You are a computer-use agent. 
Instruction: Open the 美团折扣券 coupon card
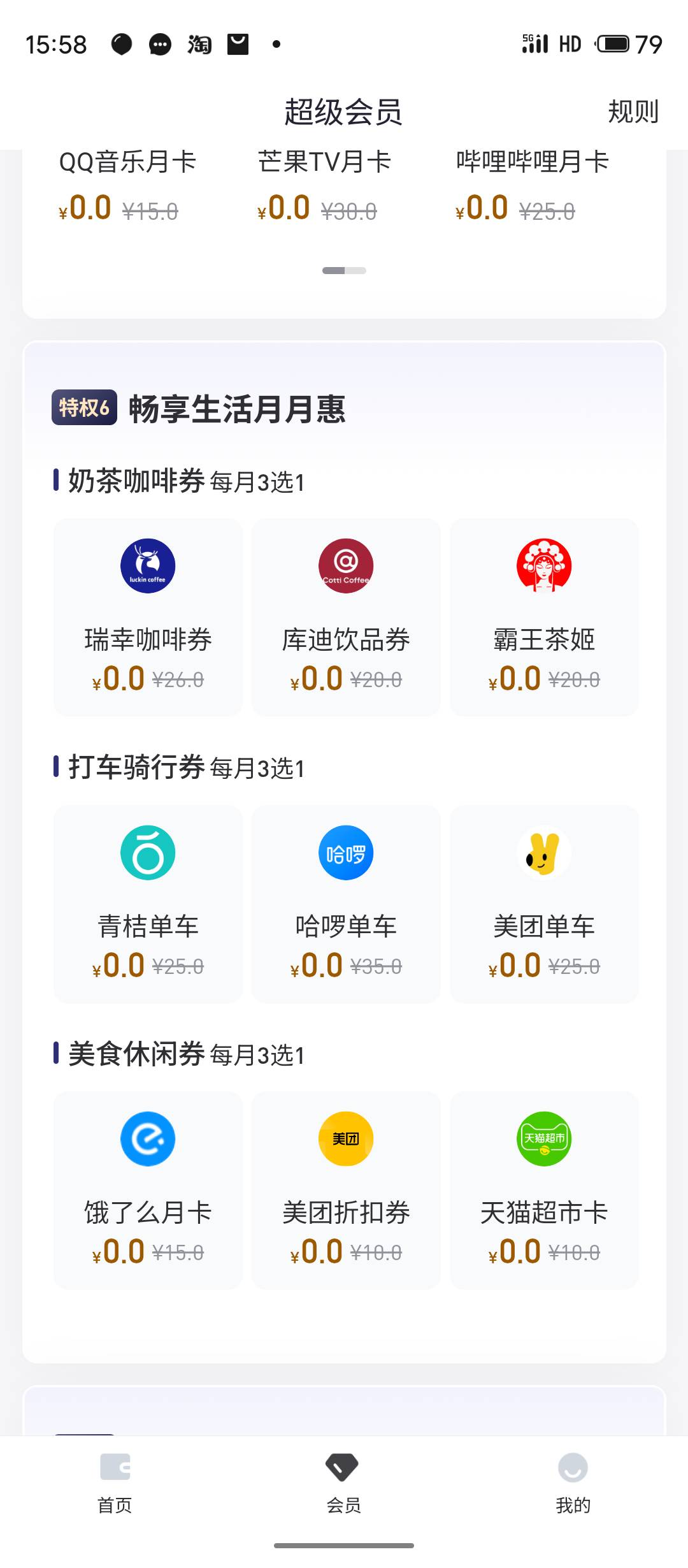346,1190
